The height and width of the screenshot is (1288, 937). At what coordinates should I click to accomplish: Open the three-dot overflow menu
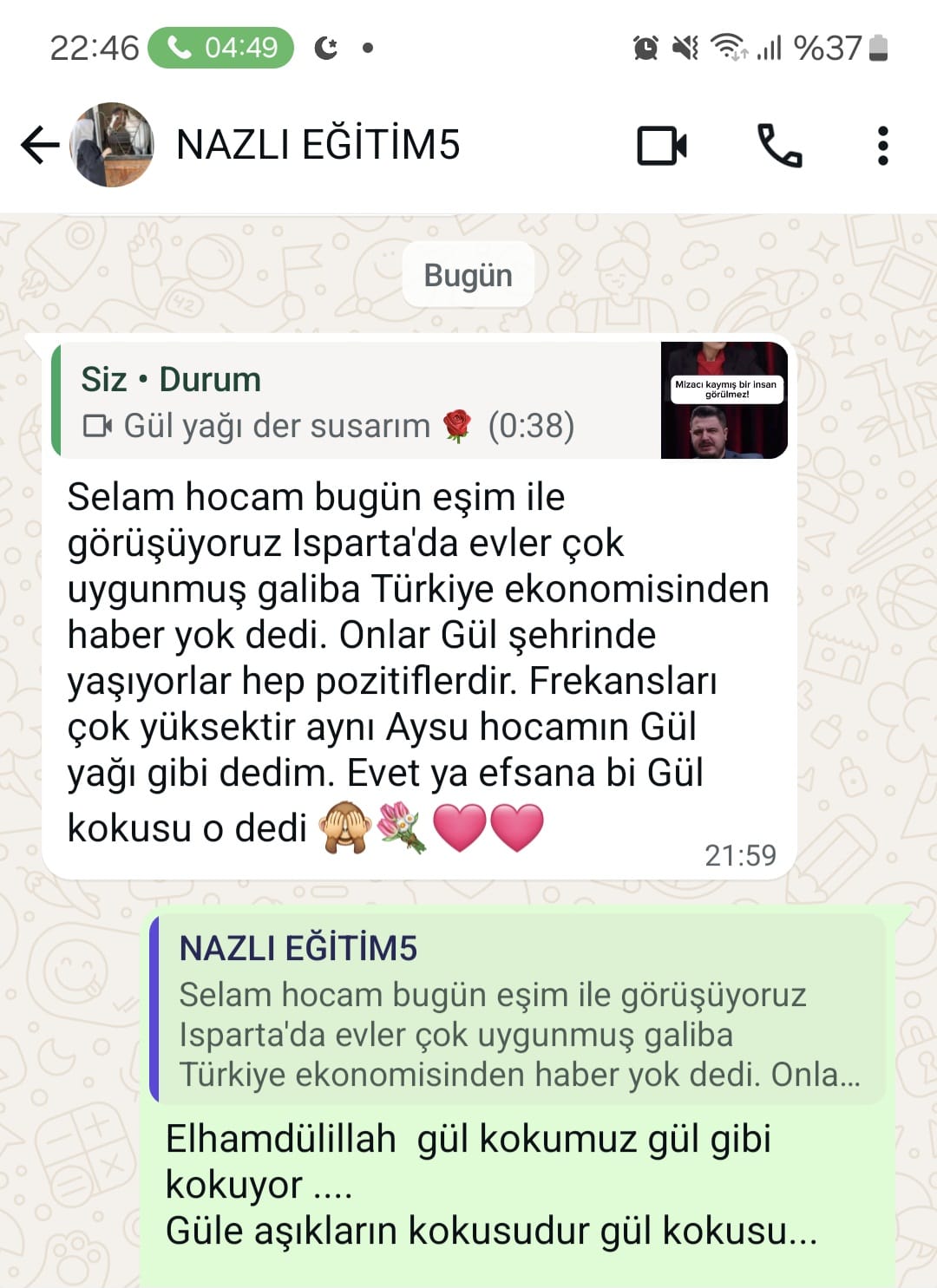882,146
